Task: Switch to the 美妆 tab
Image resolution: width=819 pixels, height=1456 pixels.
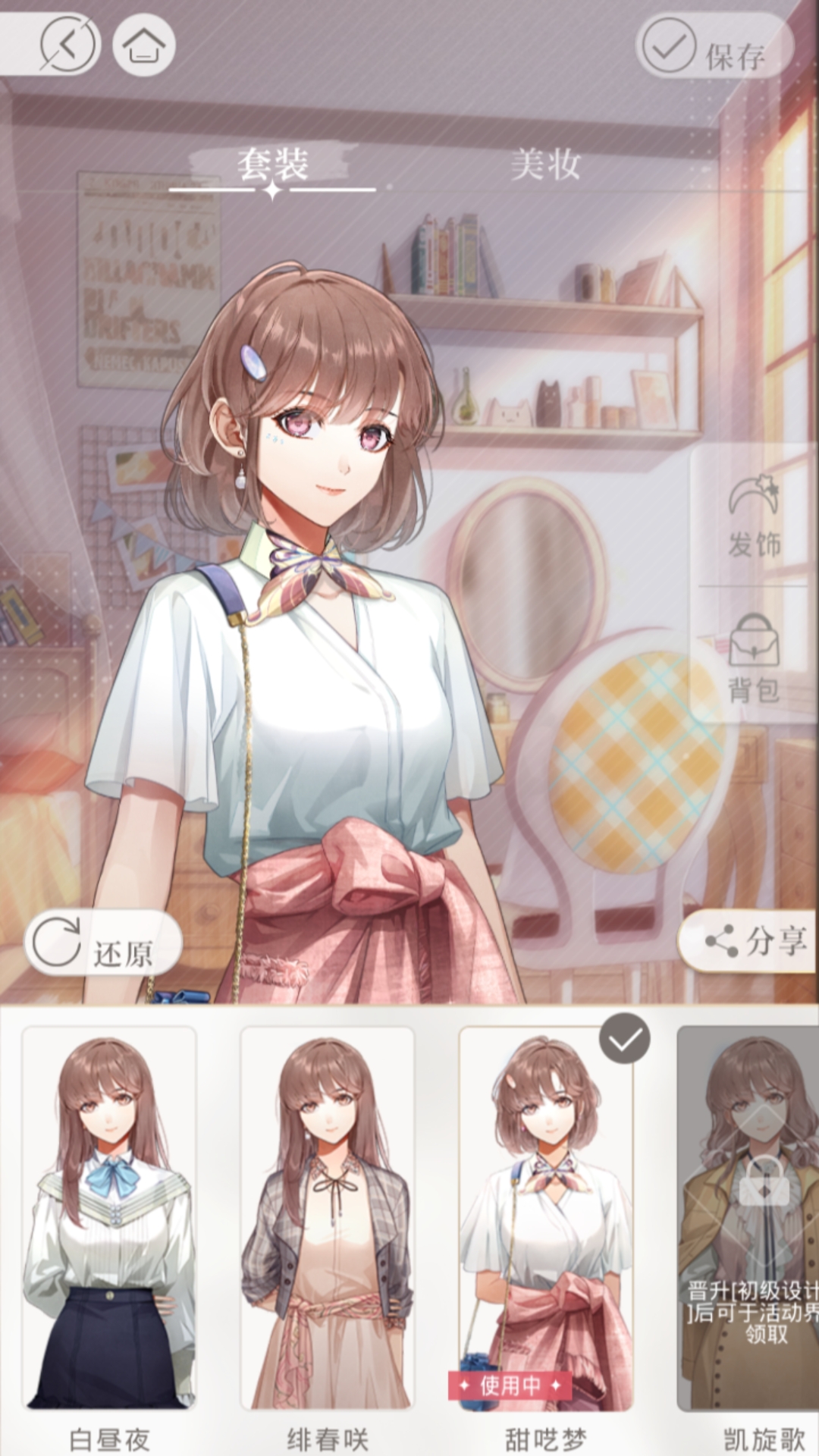Action: click(x=545, y=164)
